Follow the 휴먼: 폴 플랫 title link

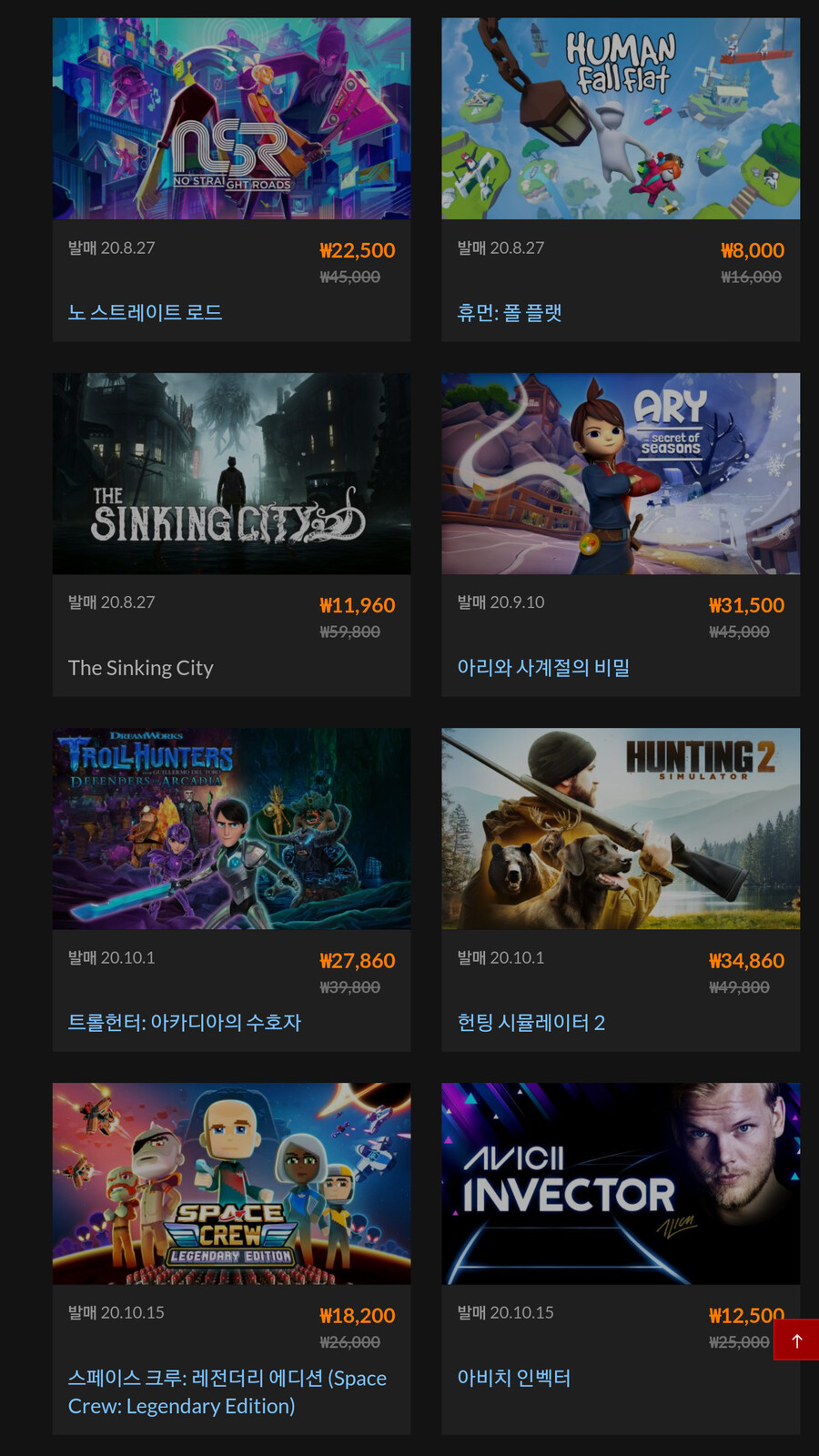[510, 313]
